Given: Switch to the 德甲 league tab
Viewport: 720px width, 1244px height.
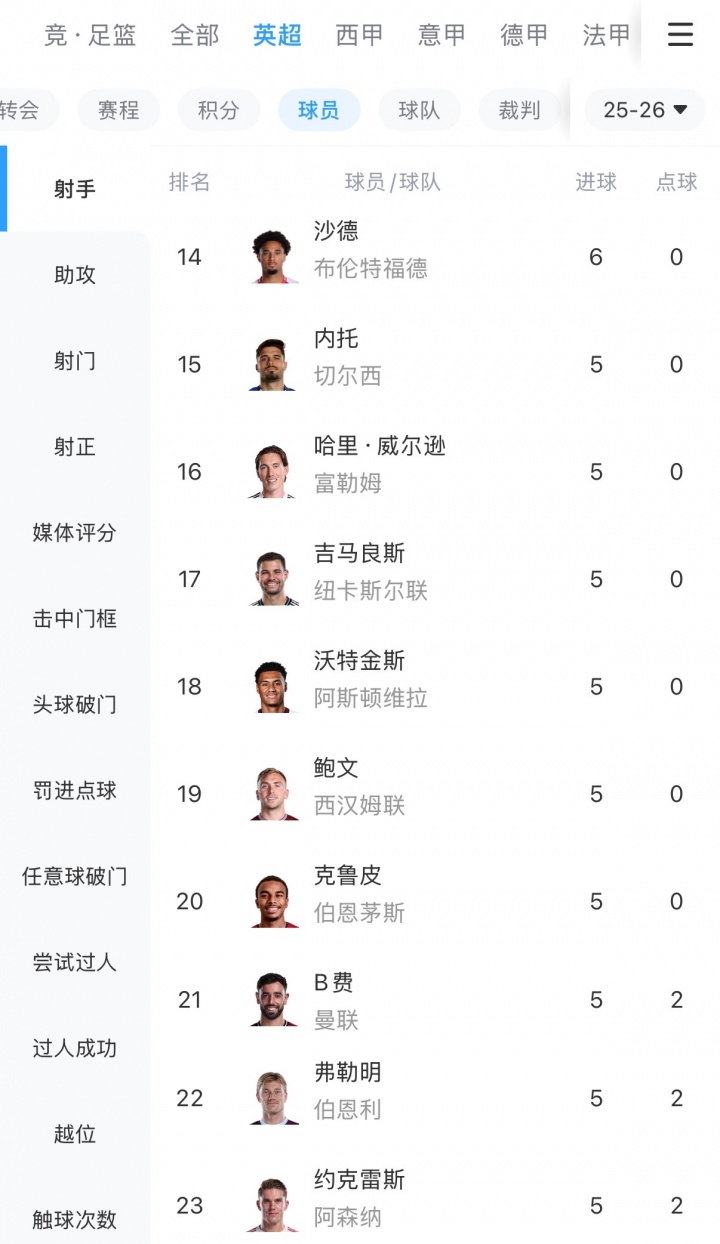Looking at the screenshot, I should click(522, 35).
